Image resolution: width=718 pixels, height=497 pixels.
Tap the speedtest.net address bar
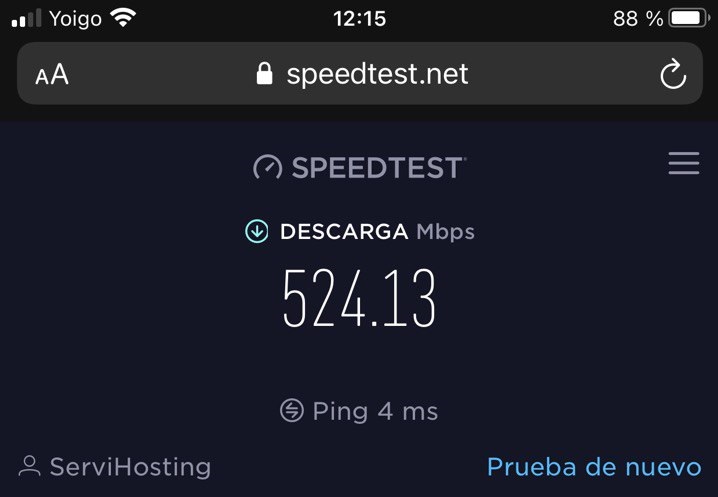[362, 74]
